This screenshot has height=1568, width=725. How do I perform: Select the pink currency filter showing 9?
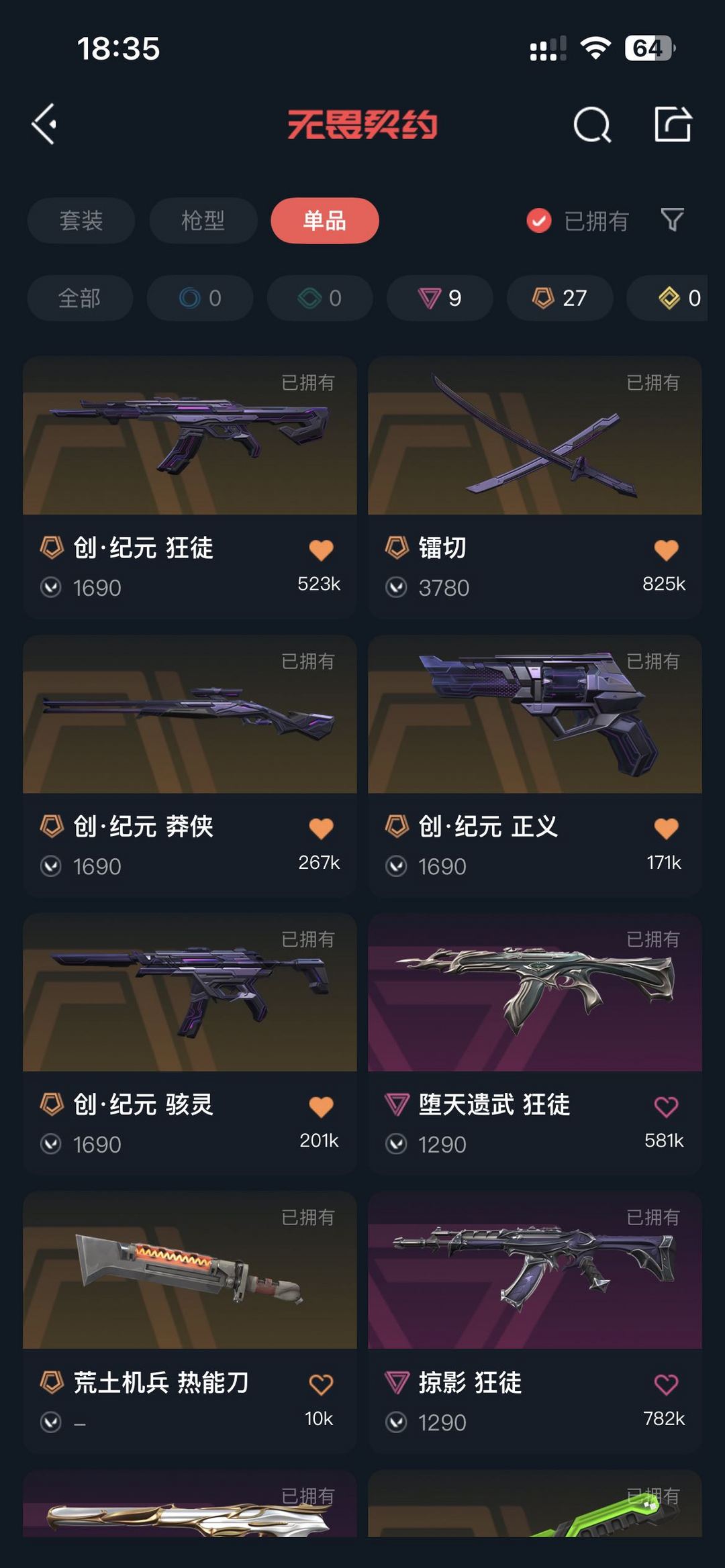[x=440, y=298]
